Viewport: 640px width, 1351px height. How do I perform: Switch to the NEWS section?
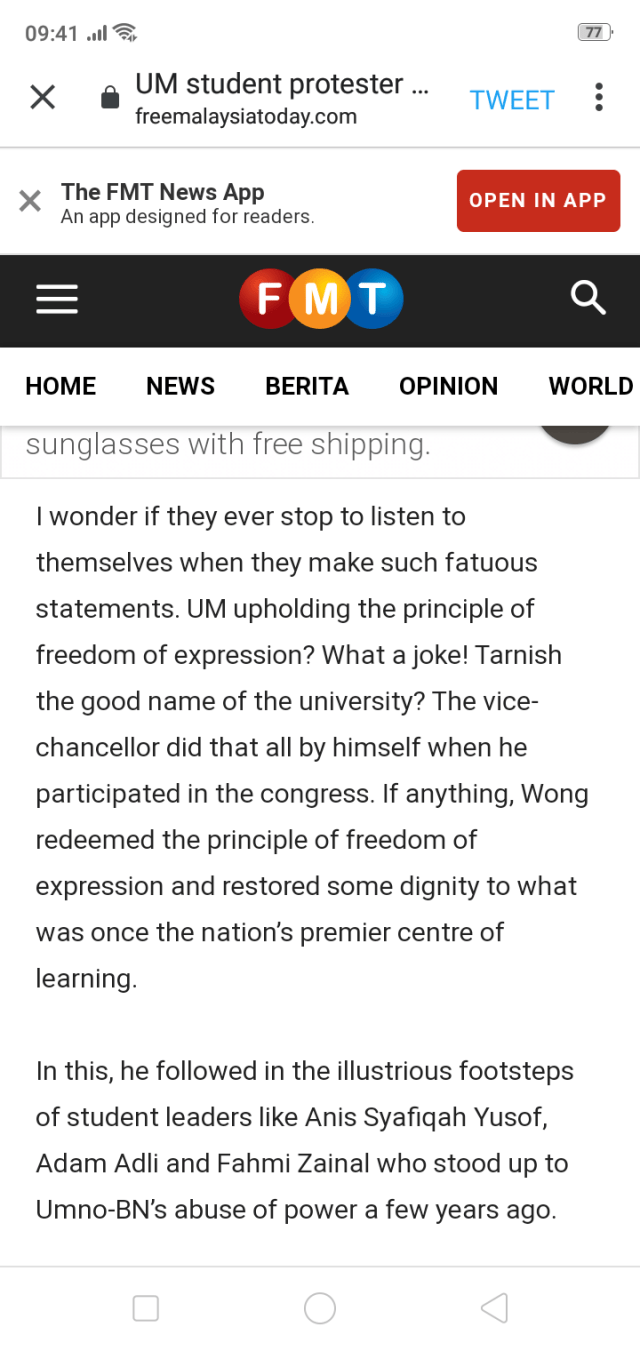pos(180,386)
